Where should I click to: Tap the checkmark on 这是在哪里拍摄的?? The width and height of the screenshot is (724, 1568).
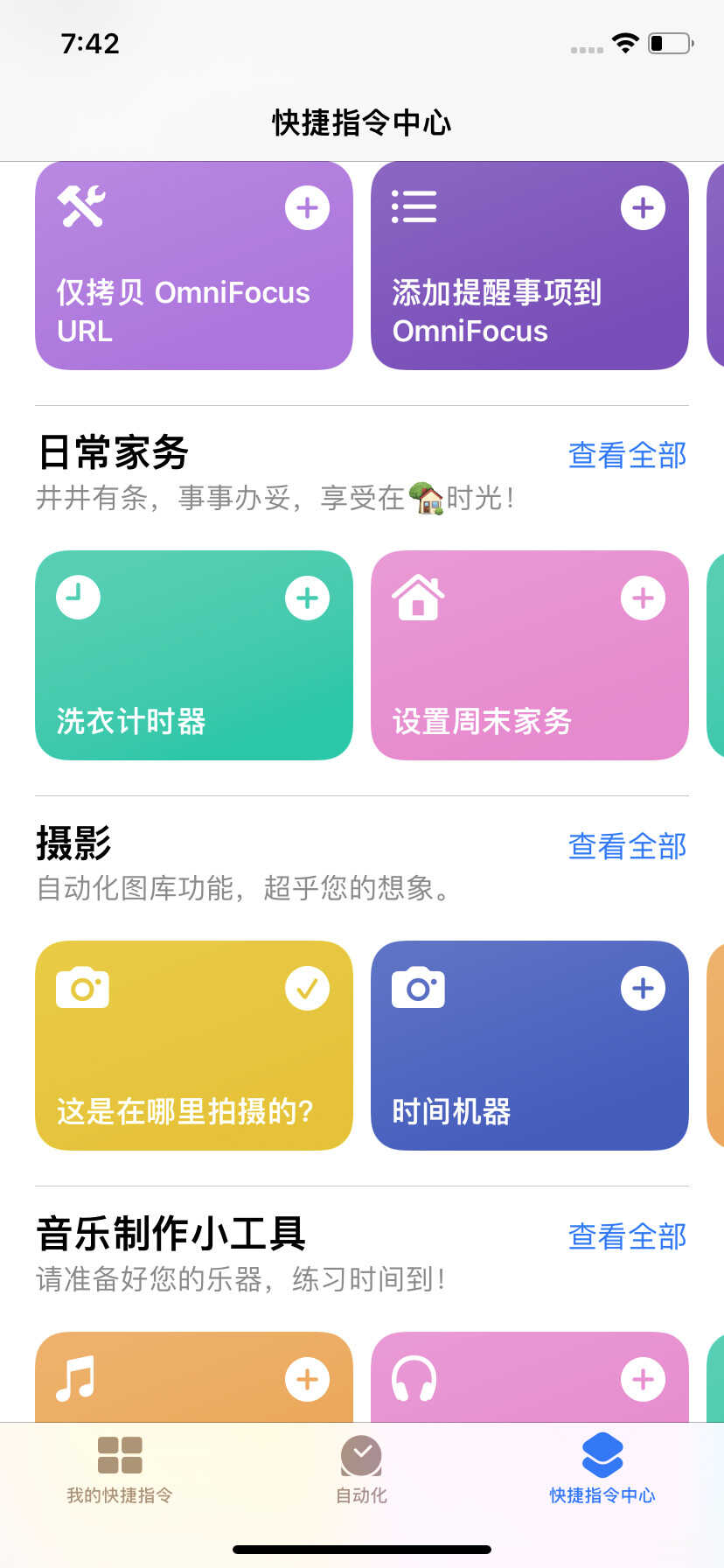click(307, 989)
